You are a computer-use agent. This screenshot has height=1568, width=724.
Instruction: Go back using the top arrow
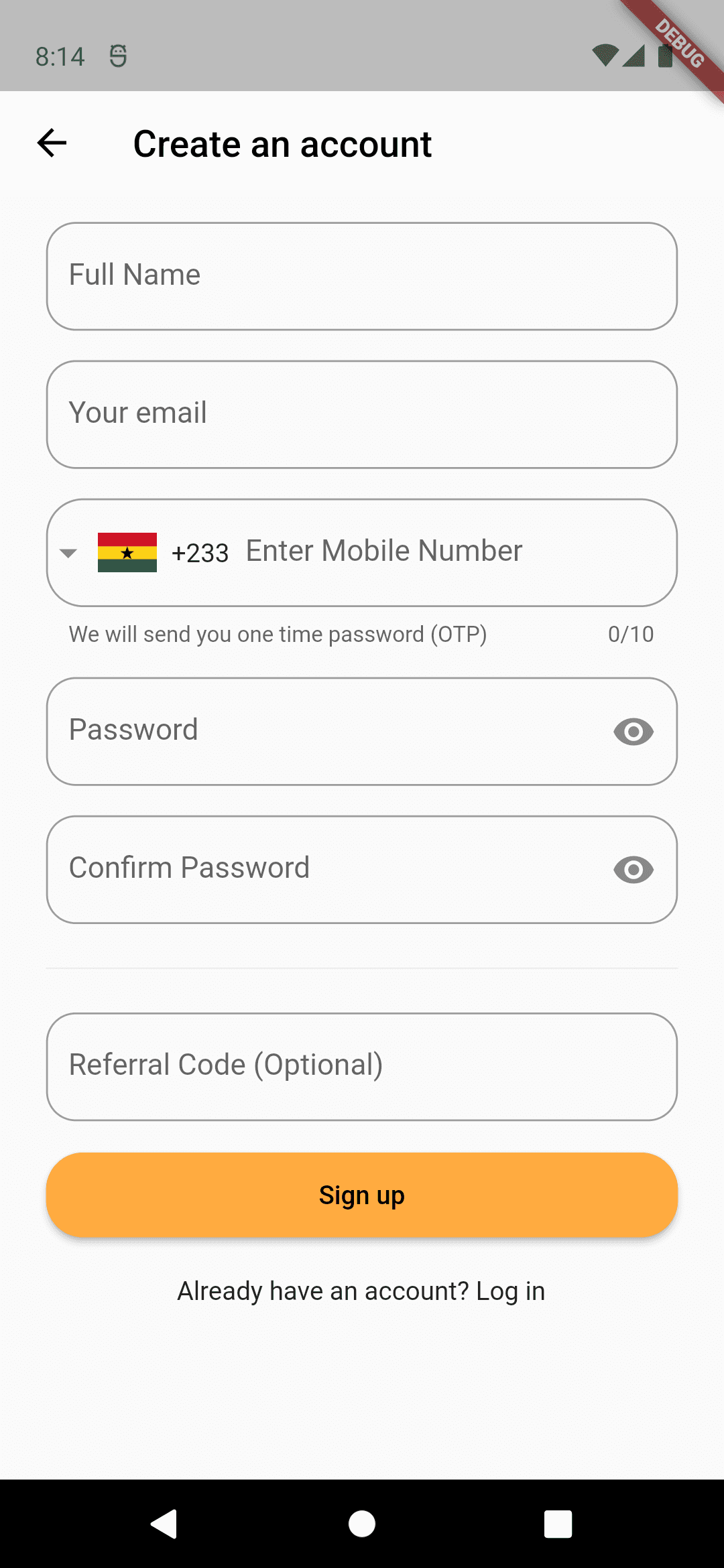52,143
